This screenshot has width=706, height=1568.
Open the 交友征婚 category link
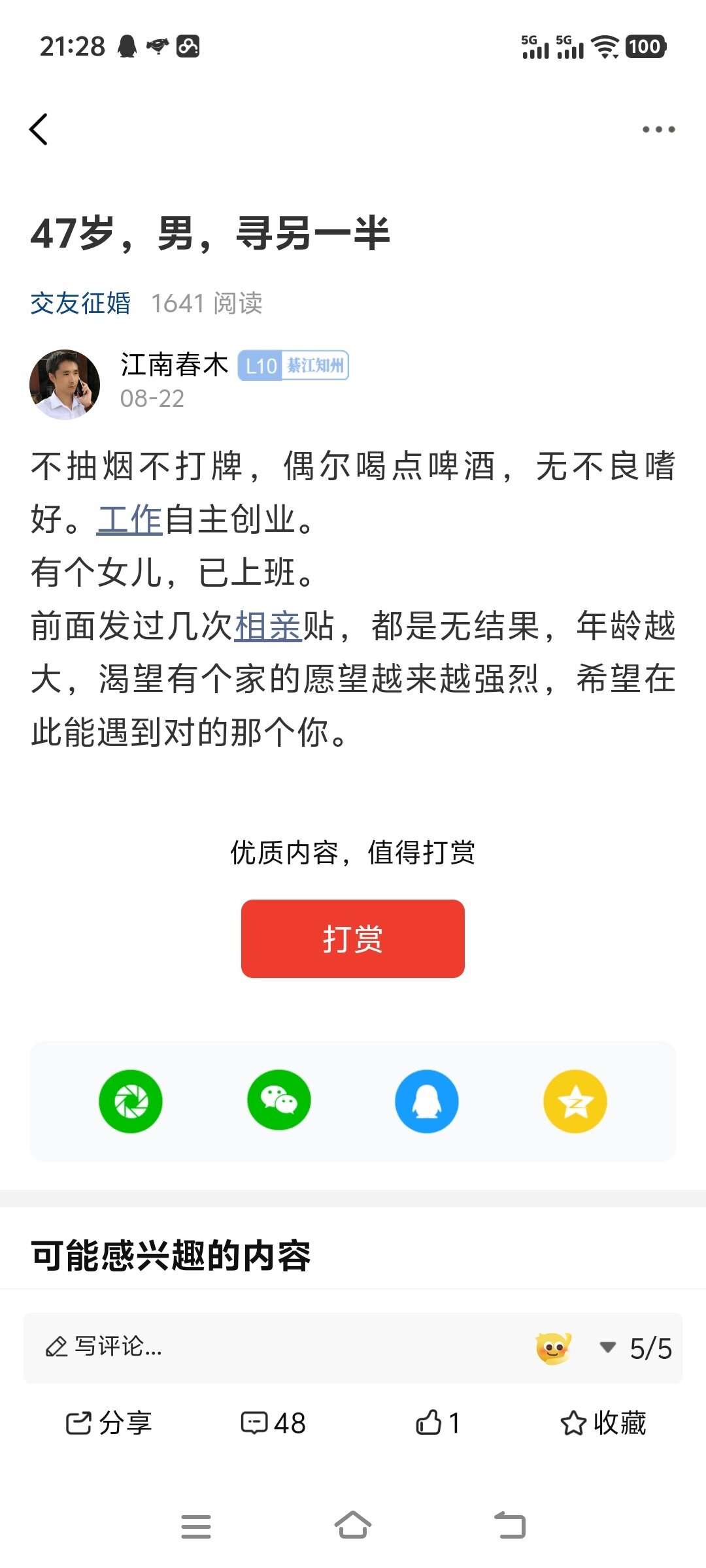80,303
